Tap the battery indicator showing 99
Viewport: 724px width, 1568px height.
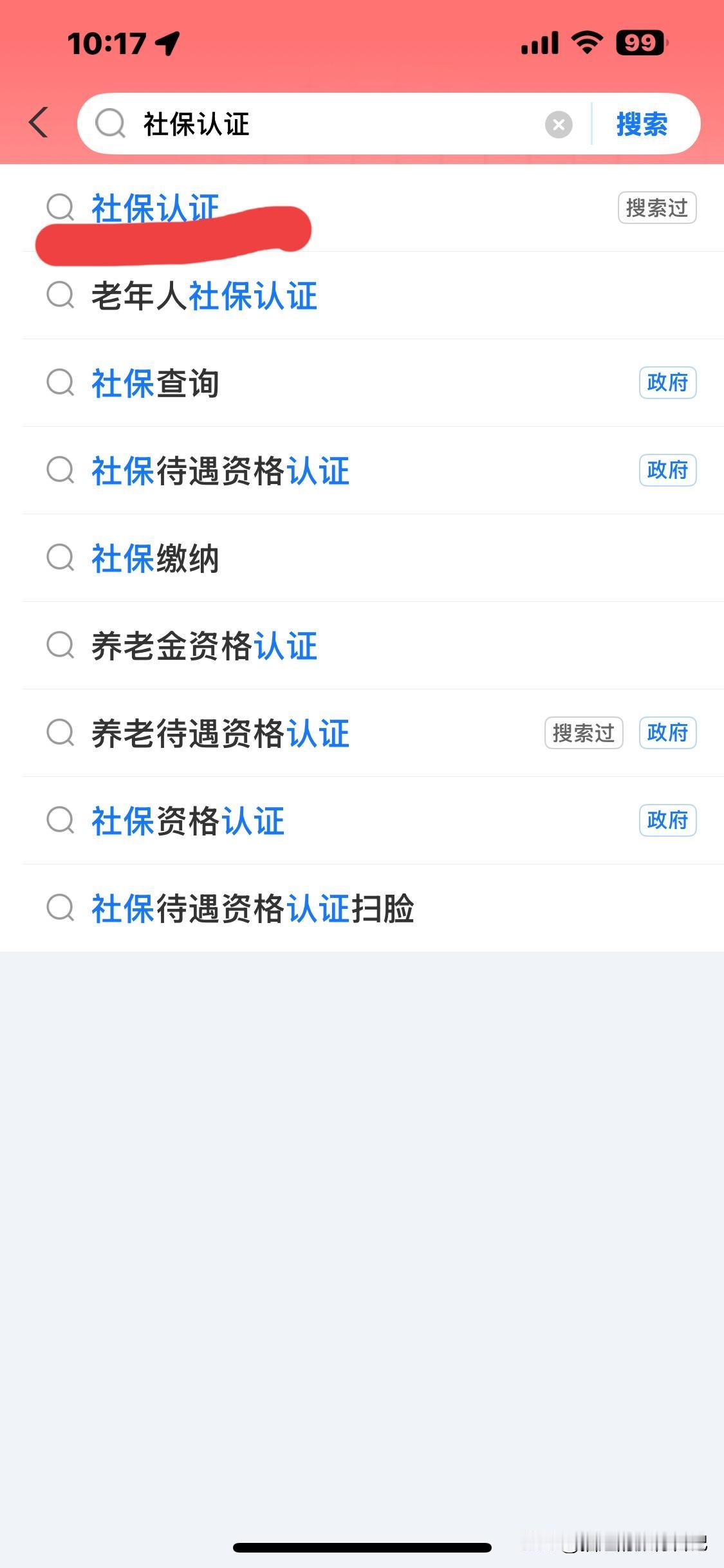coord(639,43)
